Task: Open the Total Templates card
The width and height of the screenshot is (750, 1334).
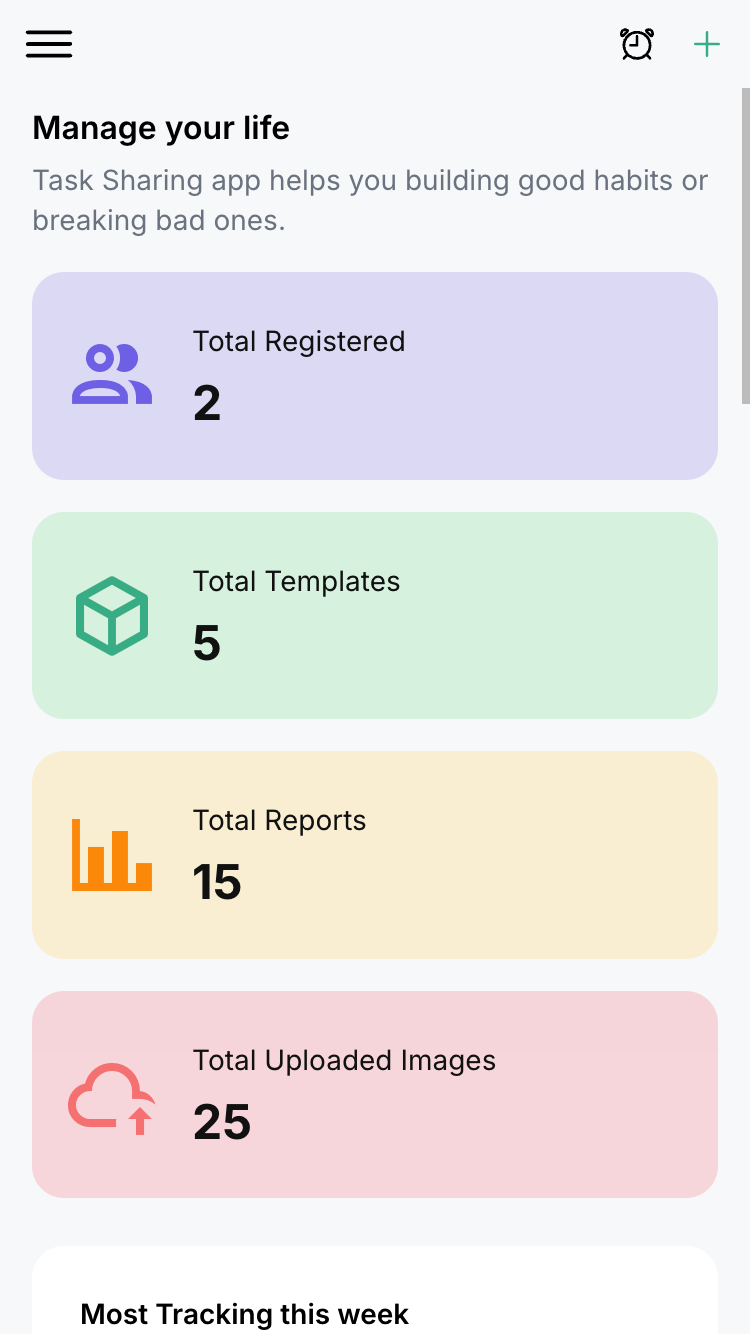Action: pos(375,615)
